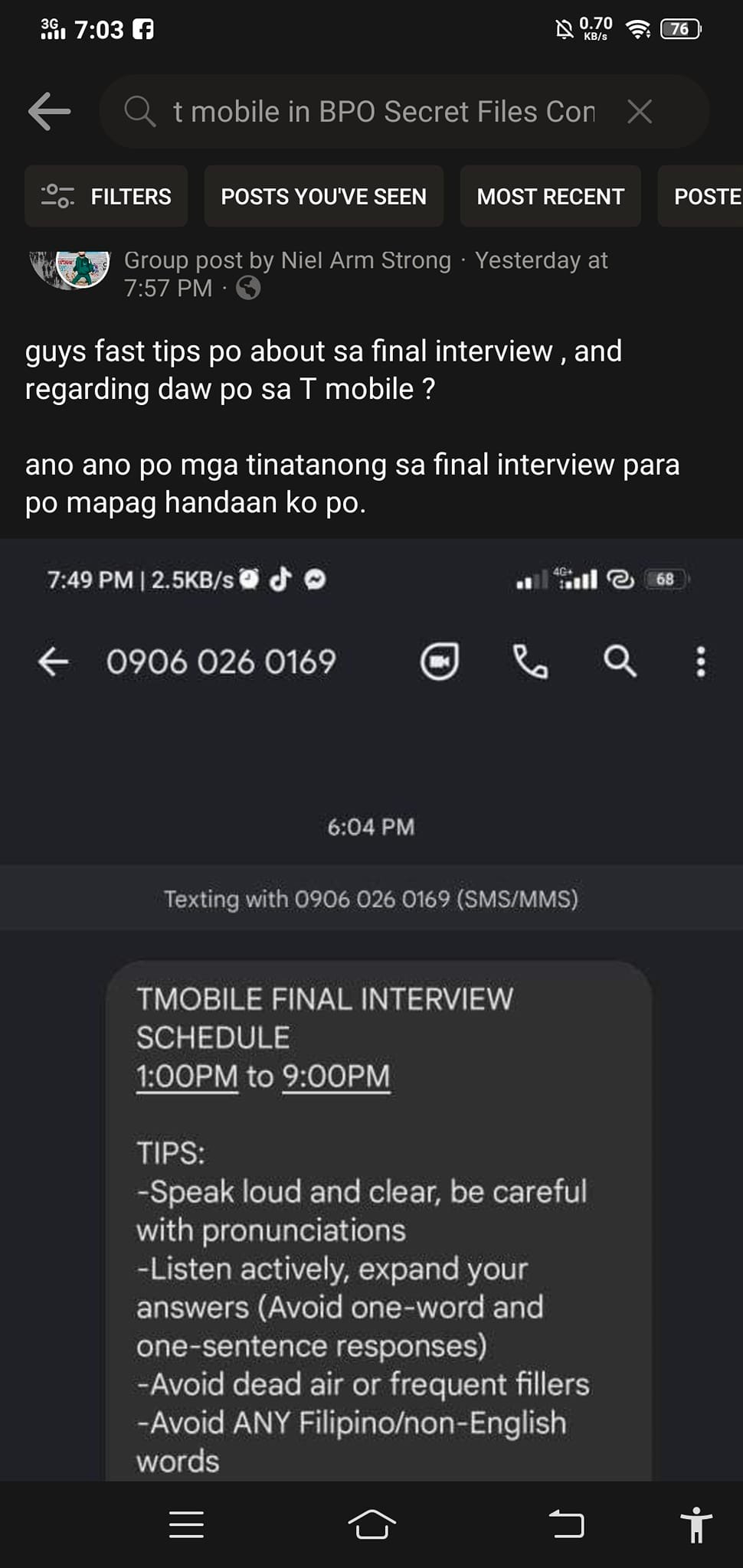Tap the accessibility shortcut button

click(696, 1524)
